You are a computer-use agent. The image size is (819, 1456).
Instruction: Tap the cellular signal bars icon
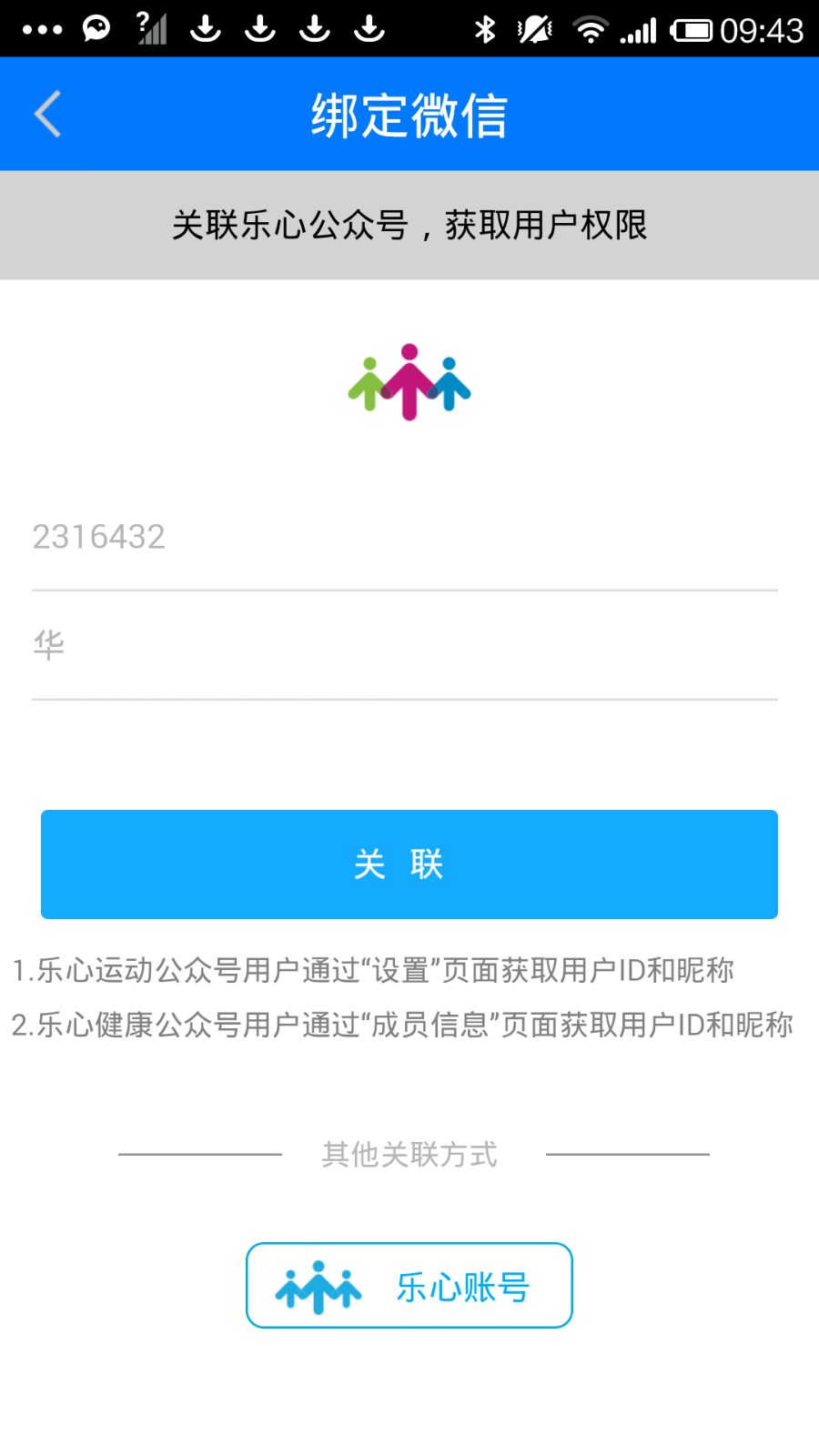[642, 28]
